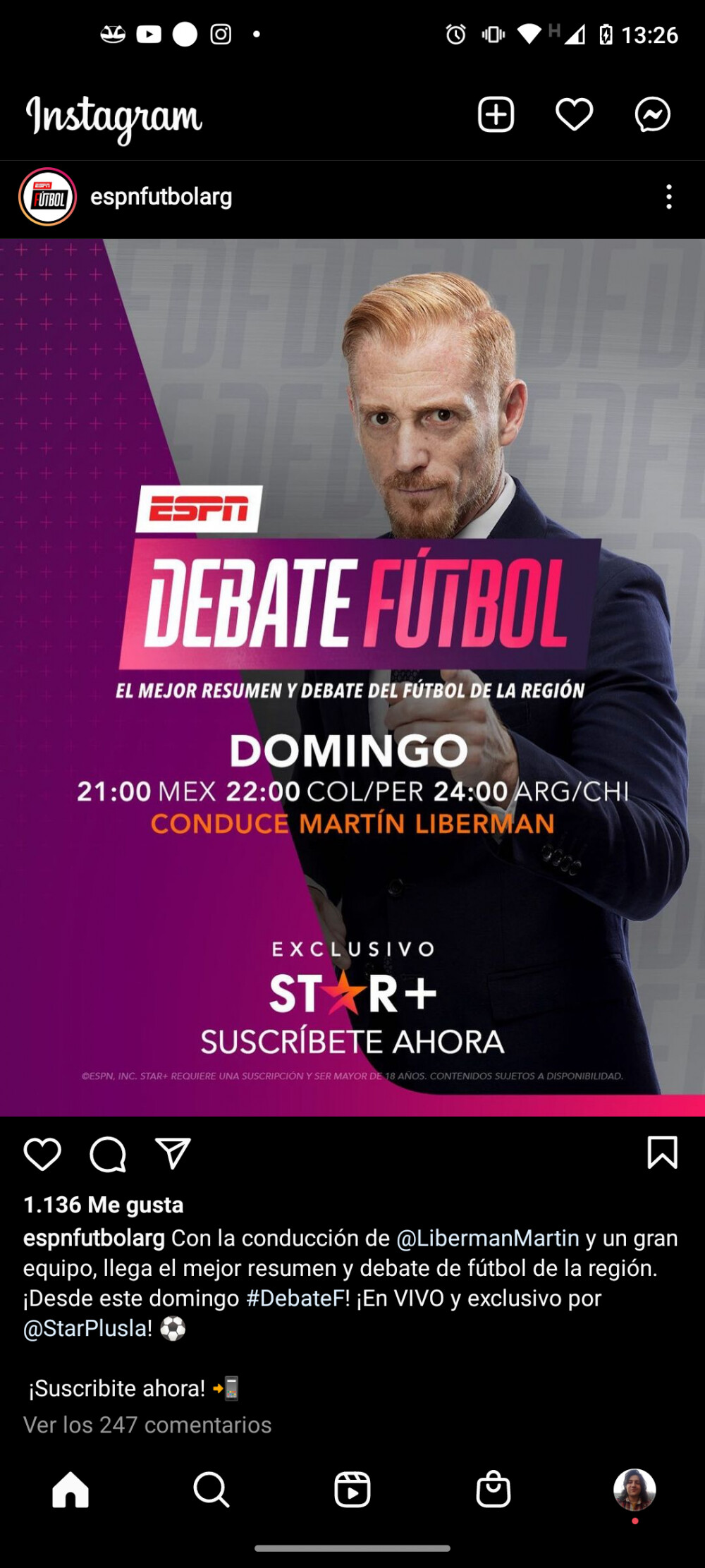Screen dimensions: 705x1568
Task: Tap the espnfutbolarg username above the post
Action: coord(161,197)
